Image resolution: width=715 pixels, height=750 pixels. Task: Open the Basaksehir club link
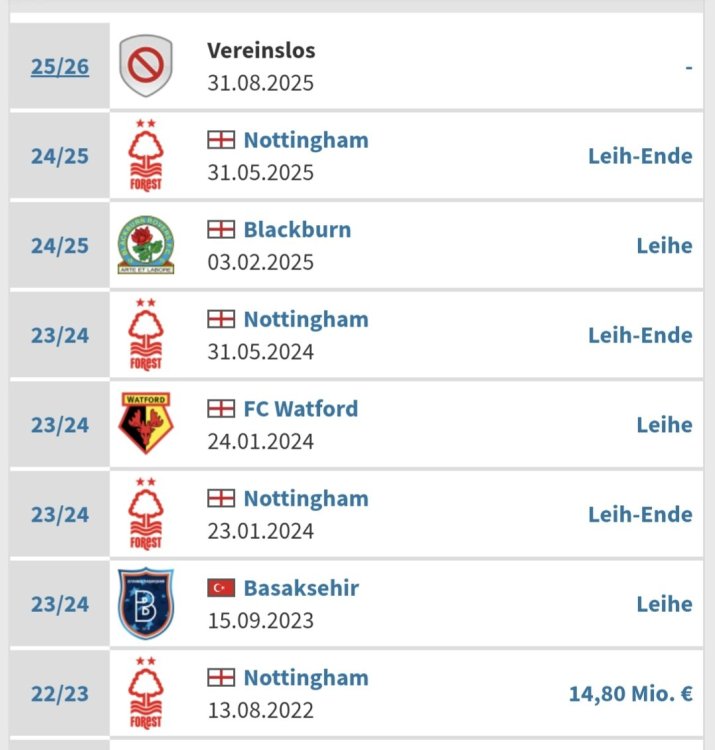click(301, 588)
